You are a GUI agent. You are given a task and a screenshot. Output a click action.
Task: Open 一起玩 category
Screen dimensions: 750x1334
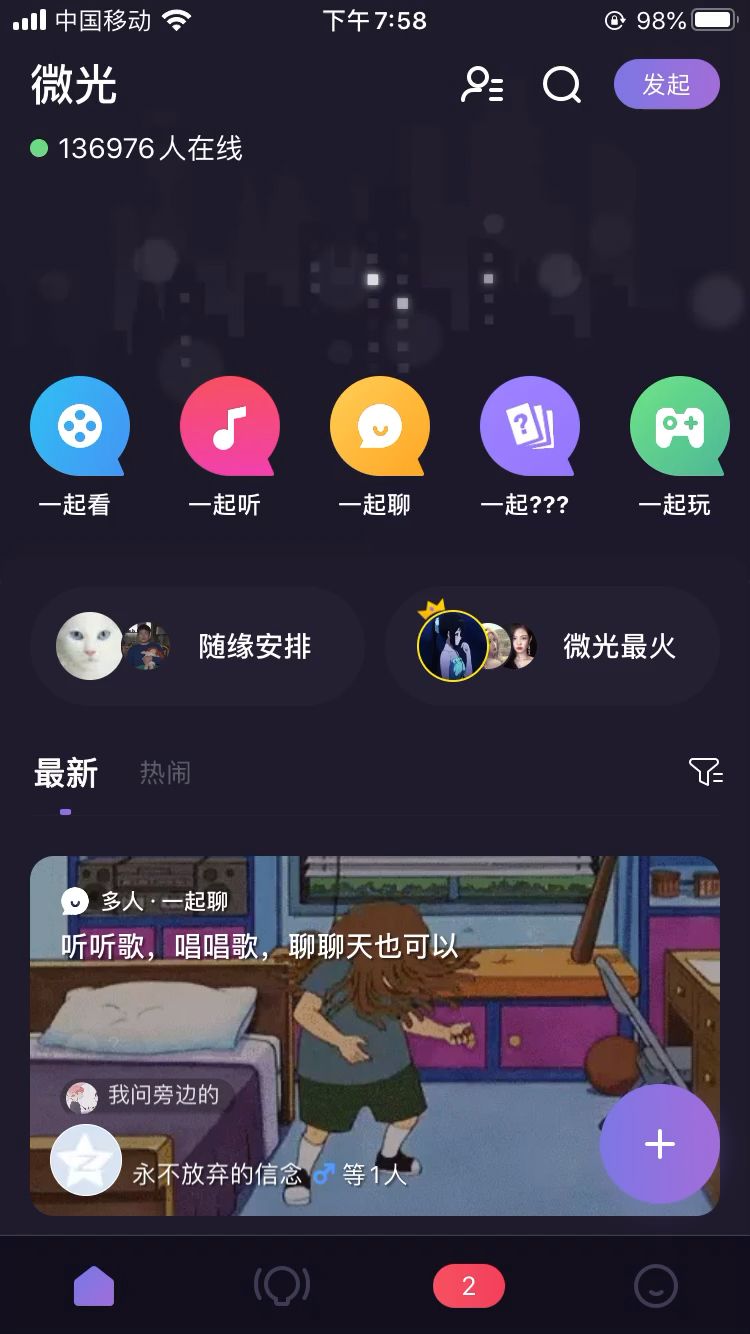click(679, 427)
